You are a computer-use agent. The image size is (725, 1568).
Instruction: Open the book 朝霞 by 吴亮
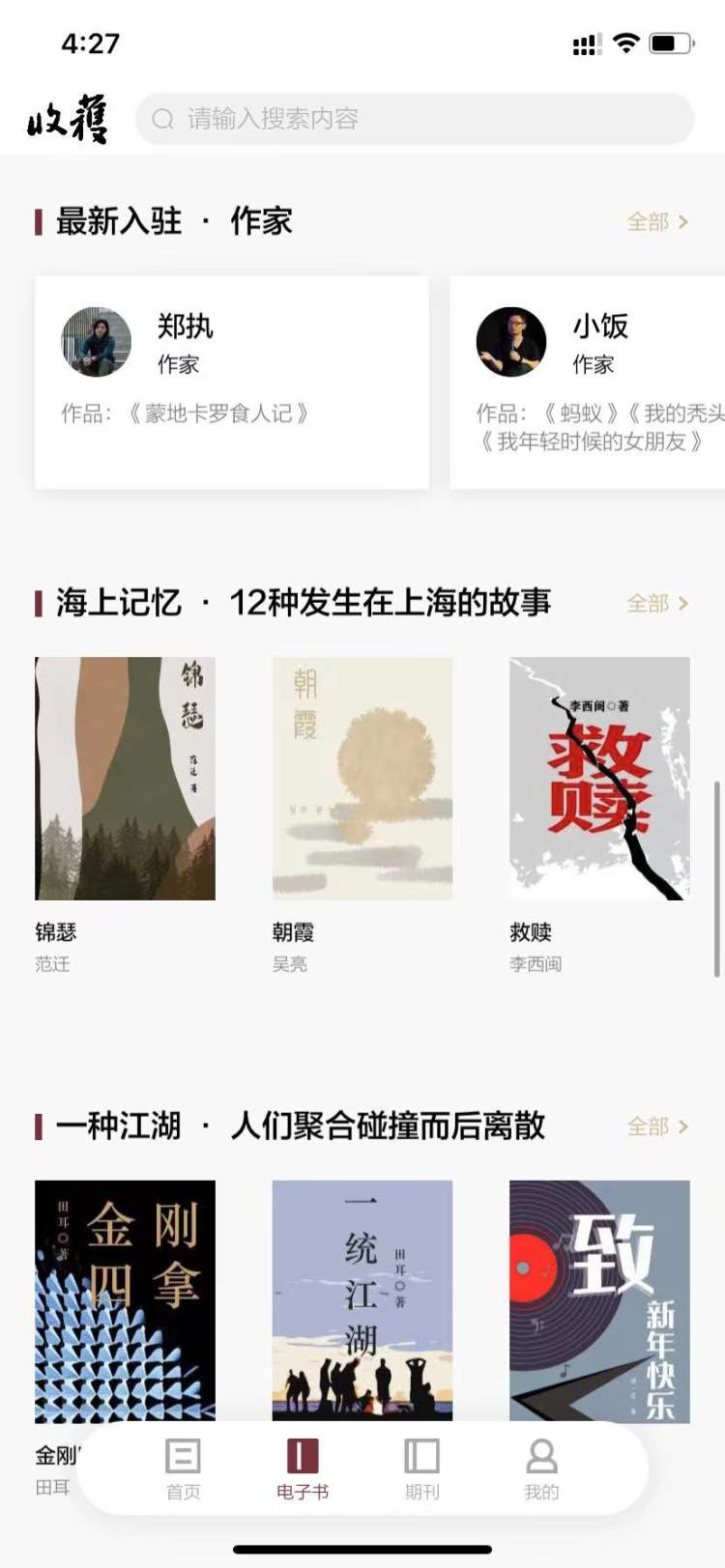pos(362,779)
